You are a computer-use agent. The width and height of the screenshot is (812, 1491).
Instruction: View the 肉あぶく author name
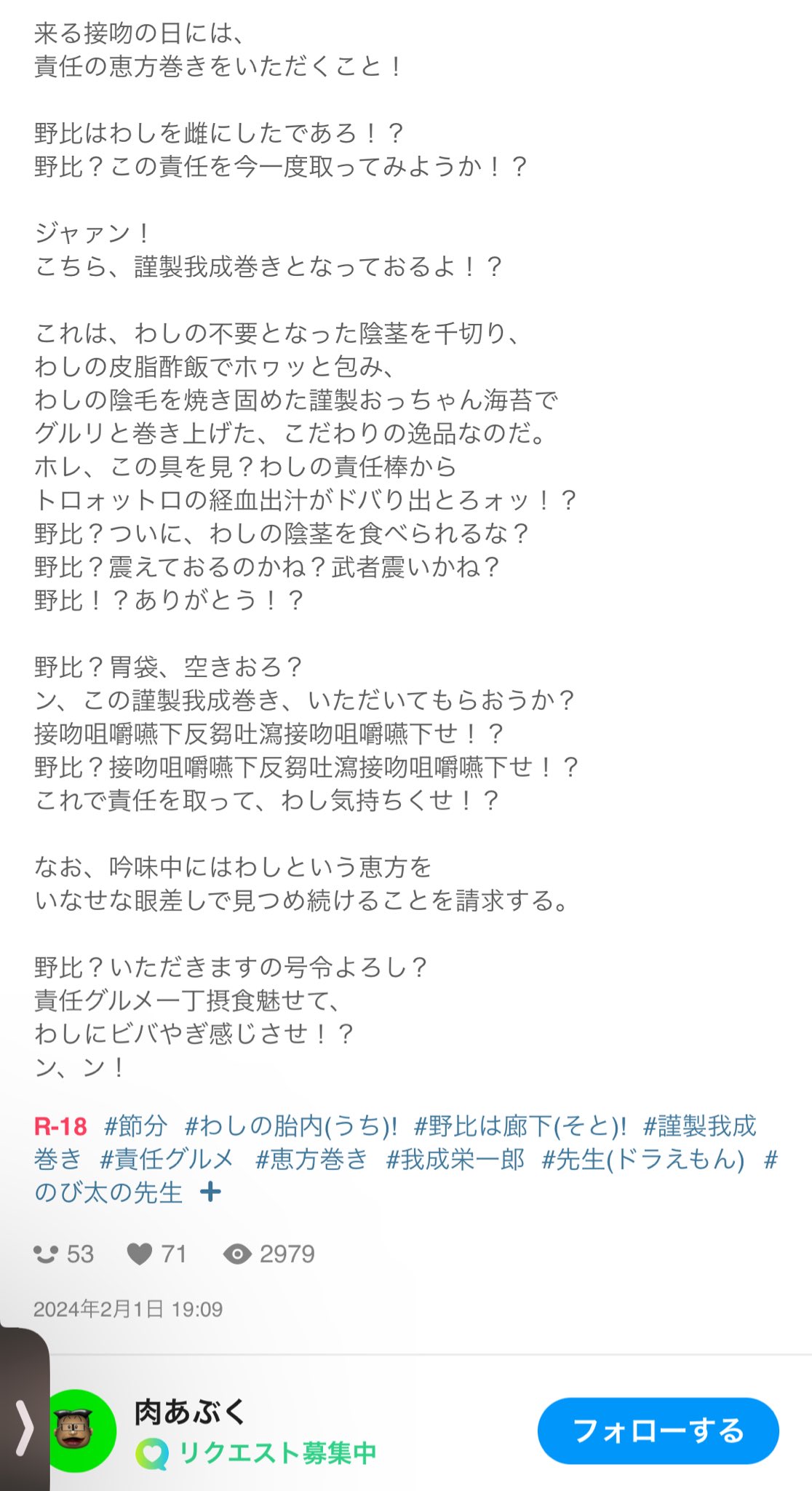click(x=191, y=1412)
